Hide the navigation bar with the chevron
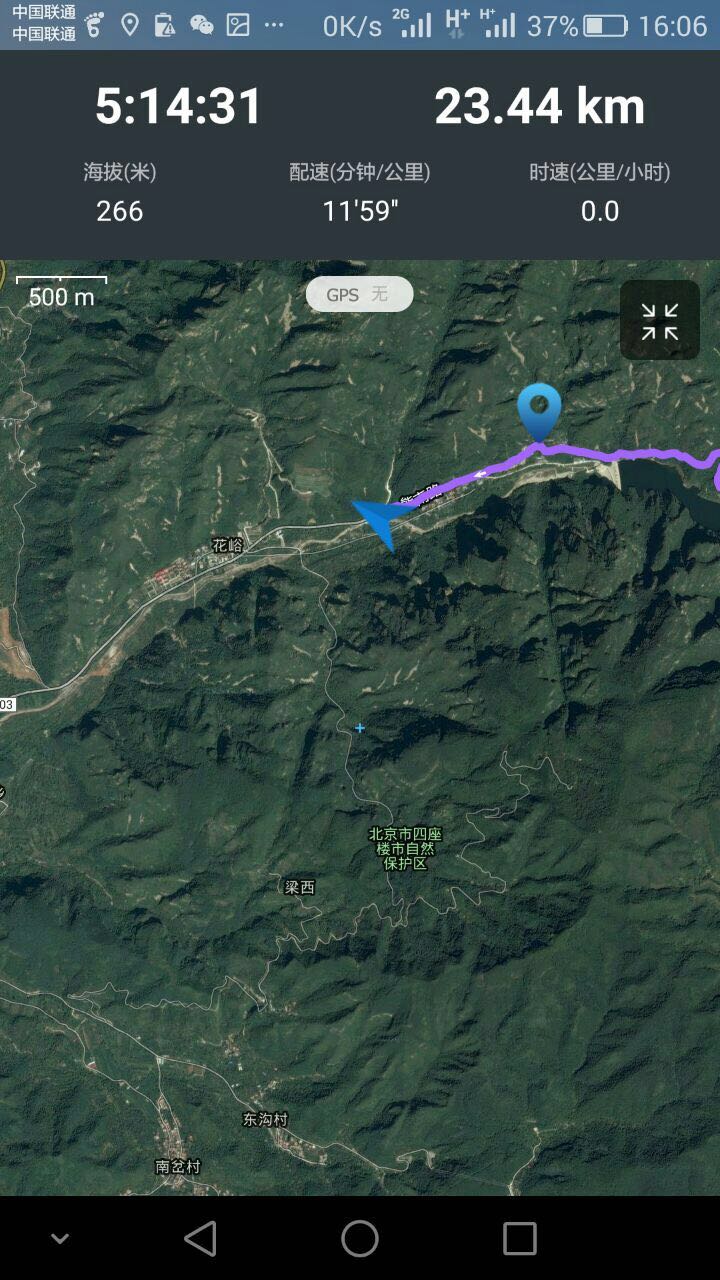The image size is (720, 1280). (60, 1238)
